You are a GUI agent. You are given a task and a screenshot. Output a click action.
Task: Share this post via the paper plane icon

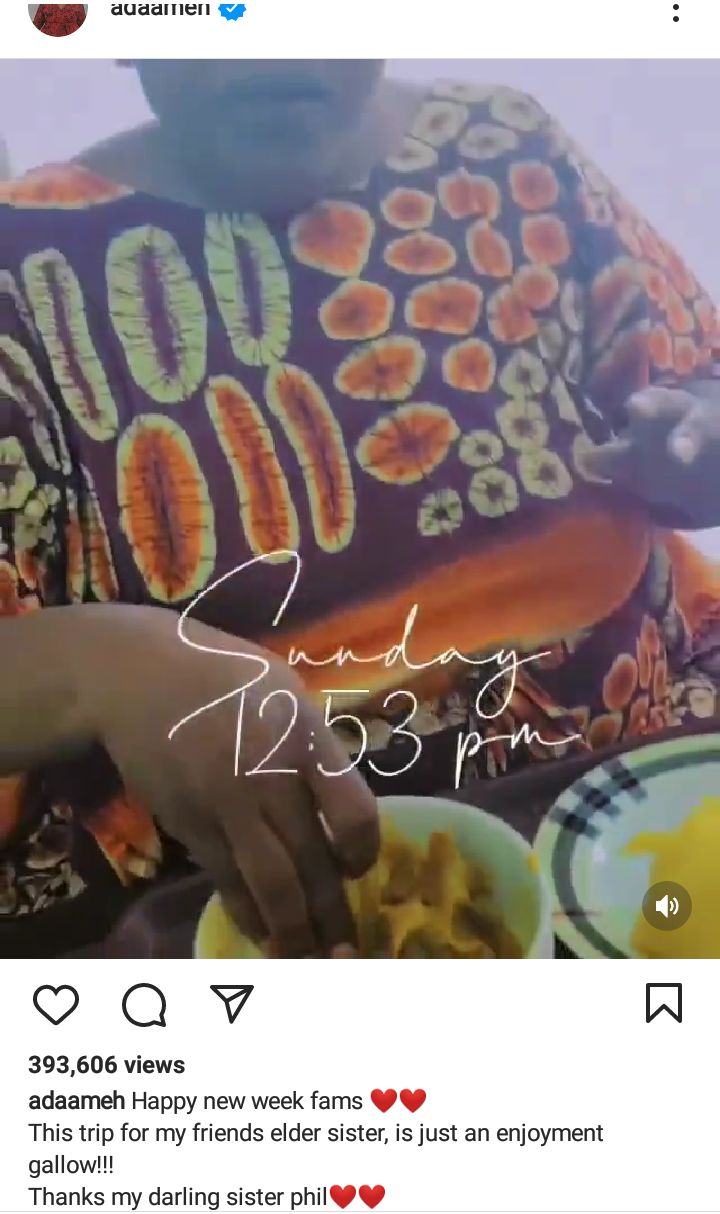232,1004
